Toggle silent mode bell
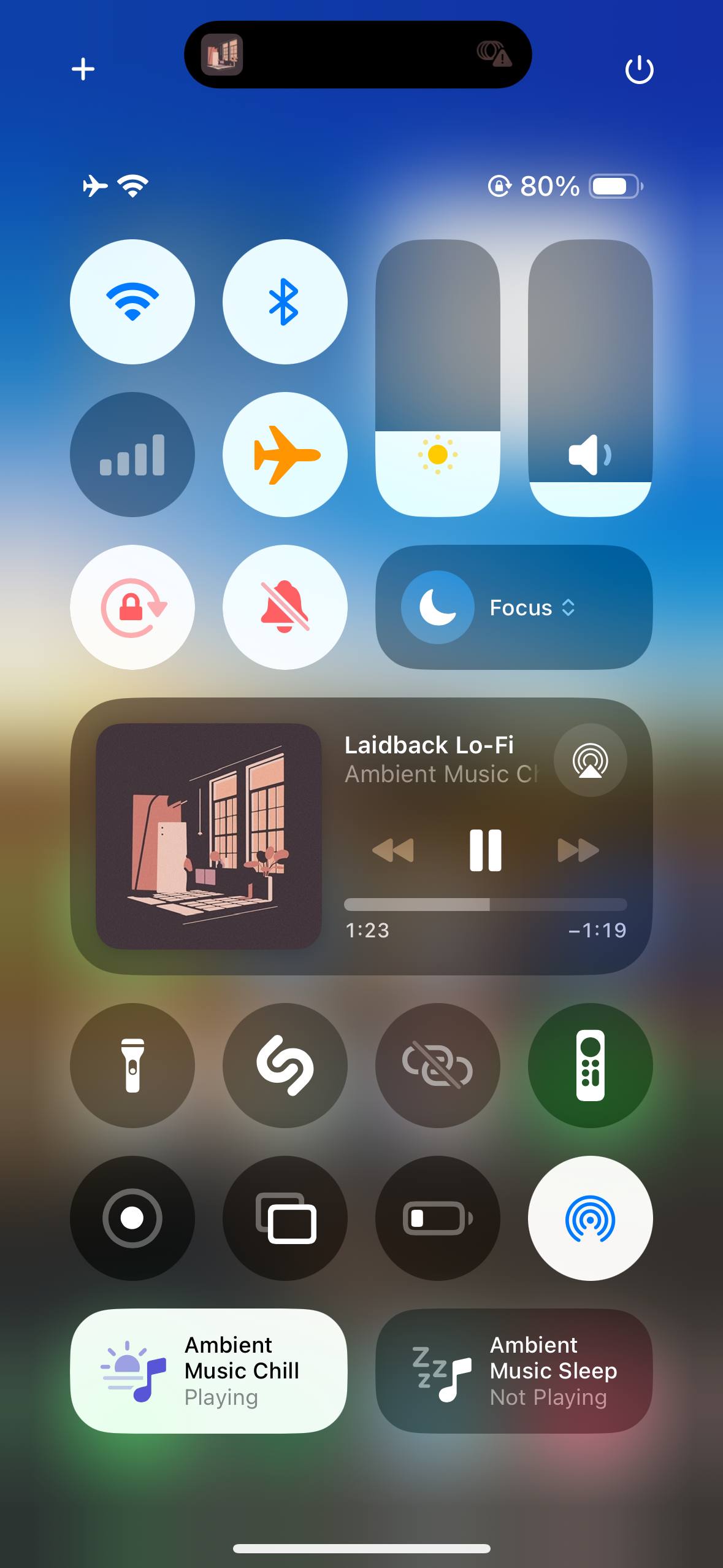This screenshot has height=1568, width=723. 285,607
